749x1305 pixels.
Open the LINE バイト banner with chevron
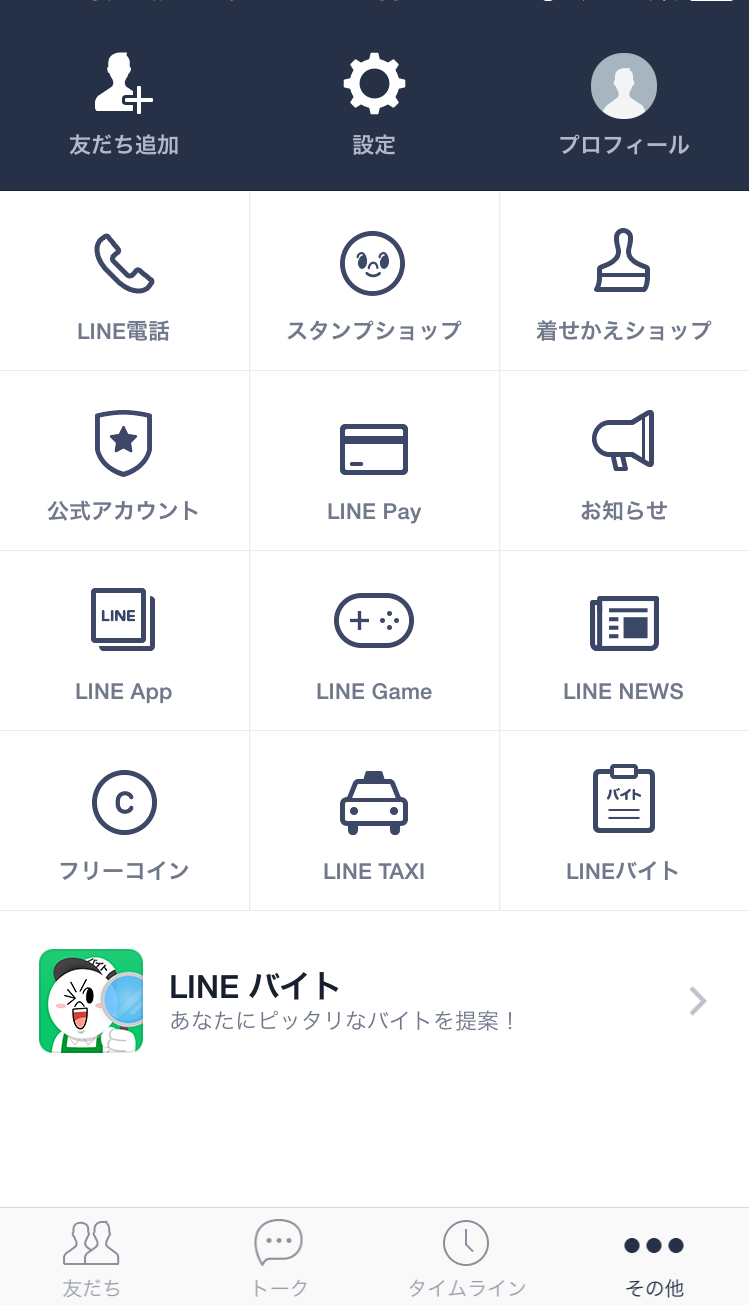pos(374,1001)
